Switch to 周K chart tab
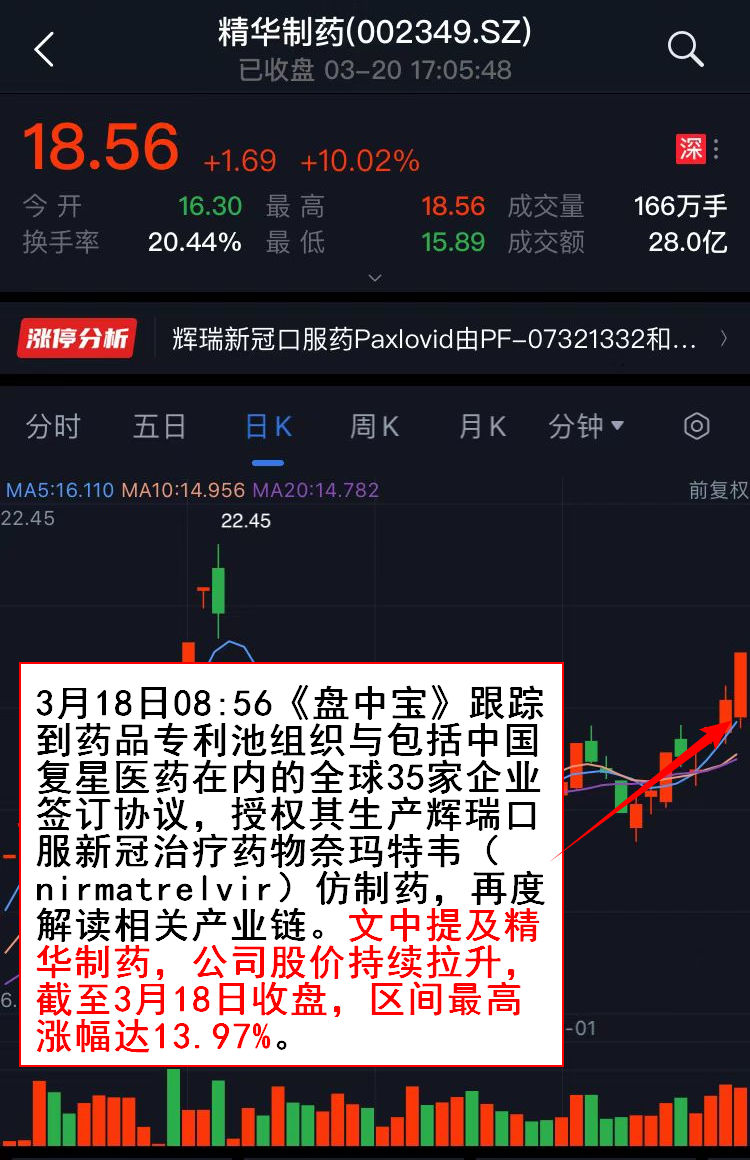Viewport: 750px width, 1160px height. click(375, 427)
